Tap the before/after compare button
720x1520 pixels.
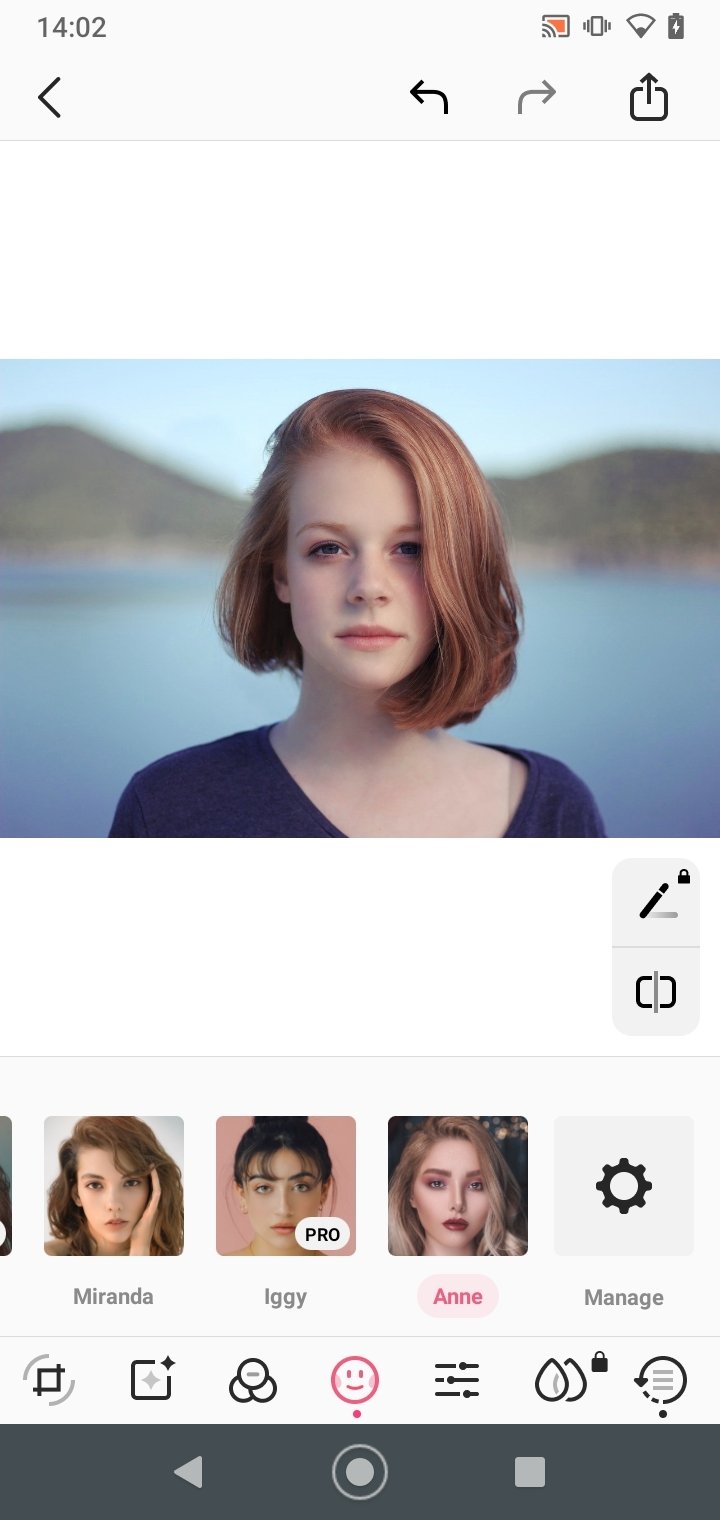tap(656, 992)
